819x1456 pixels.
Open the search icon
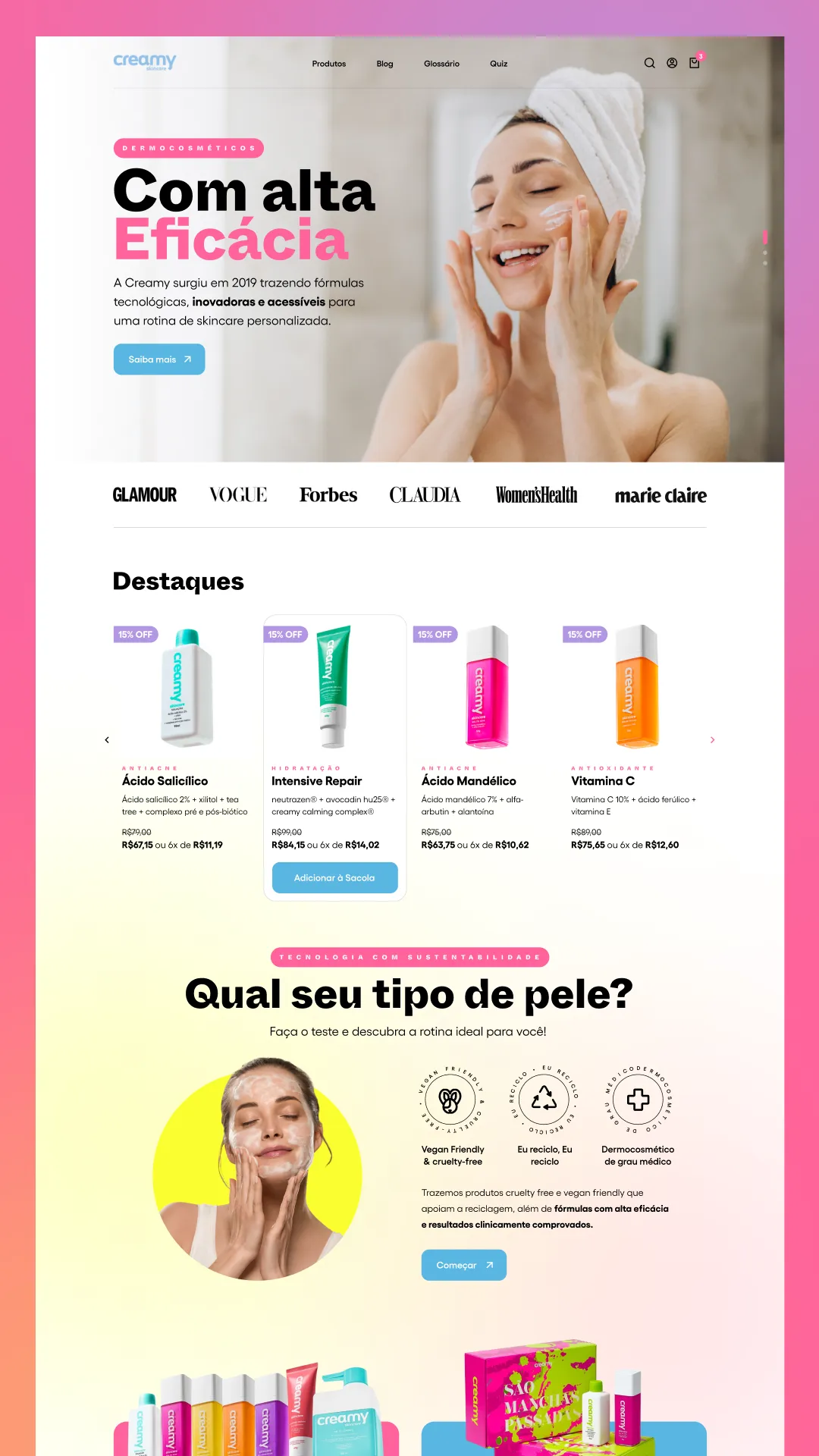[649, 64]
